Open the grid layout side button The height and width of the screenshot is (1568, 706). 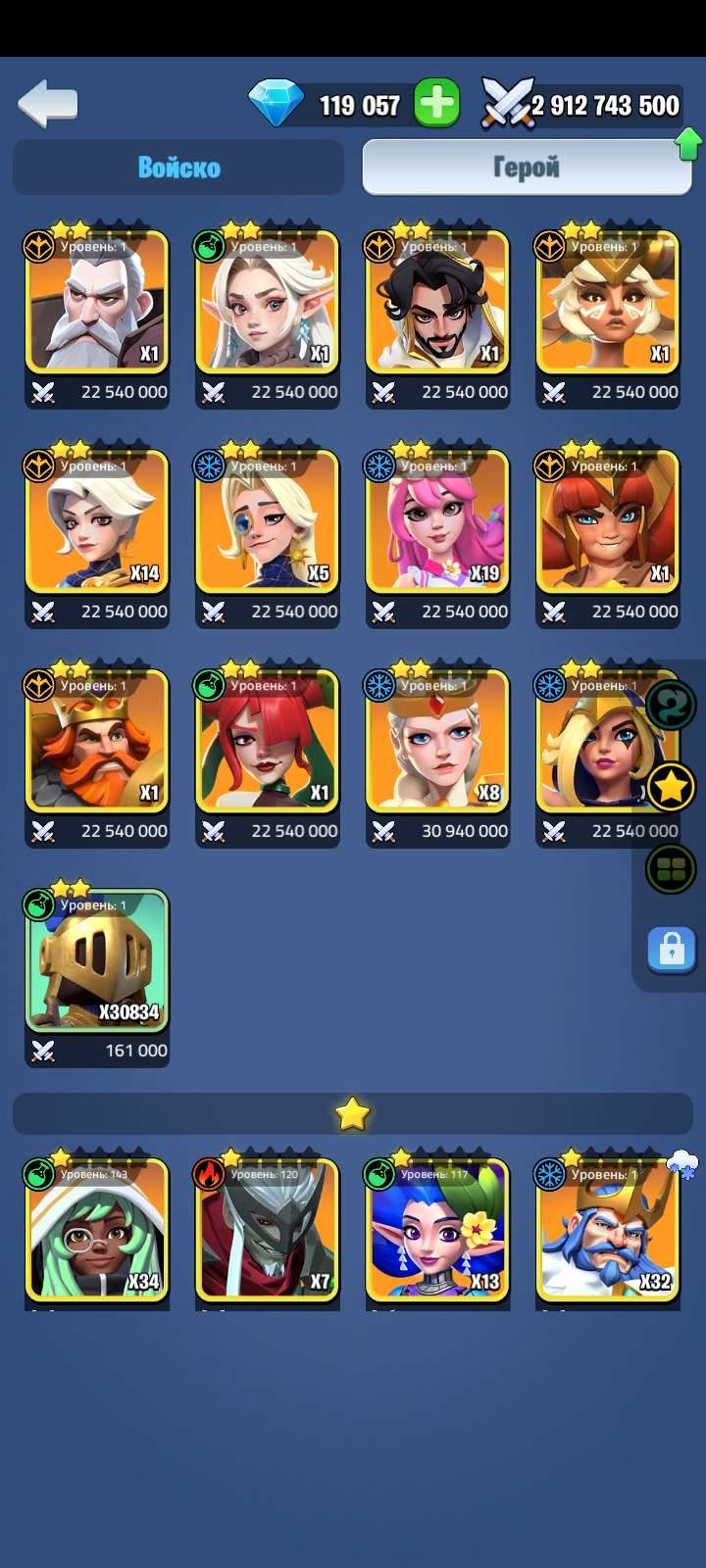[671, 869]
